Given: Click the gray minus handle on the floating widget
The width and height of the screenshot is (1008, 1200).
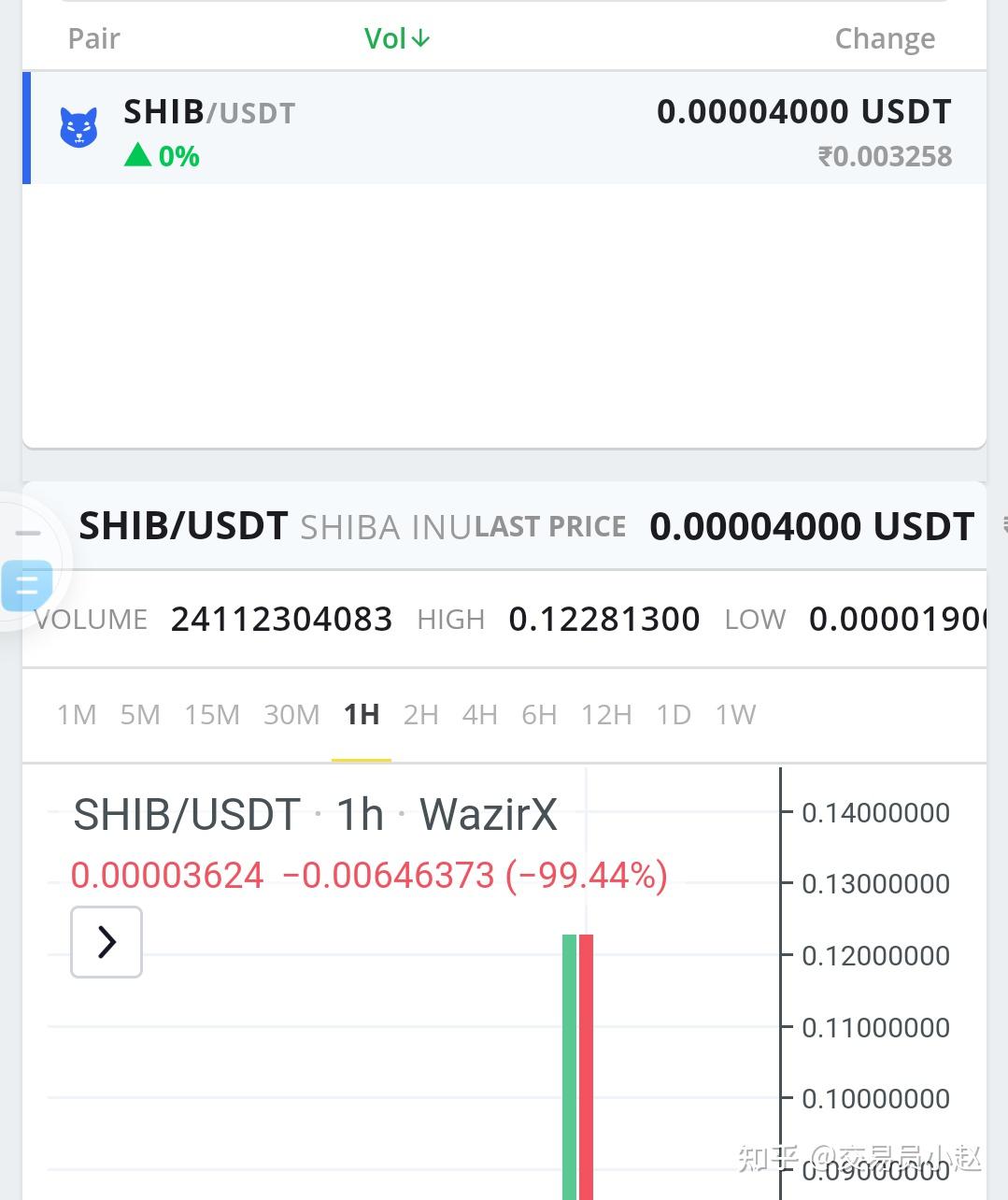Looking at the screenshot, I should (x=27, y=533).
